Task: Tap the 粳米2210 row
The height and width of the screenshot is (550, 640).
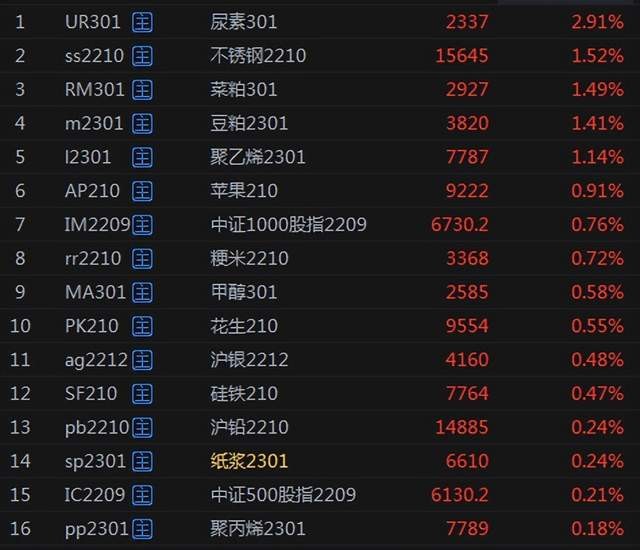Action: click(320, 258)
